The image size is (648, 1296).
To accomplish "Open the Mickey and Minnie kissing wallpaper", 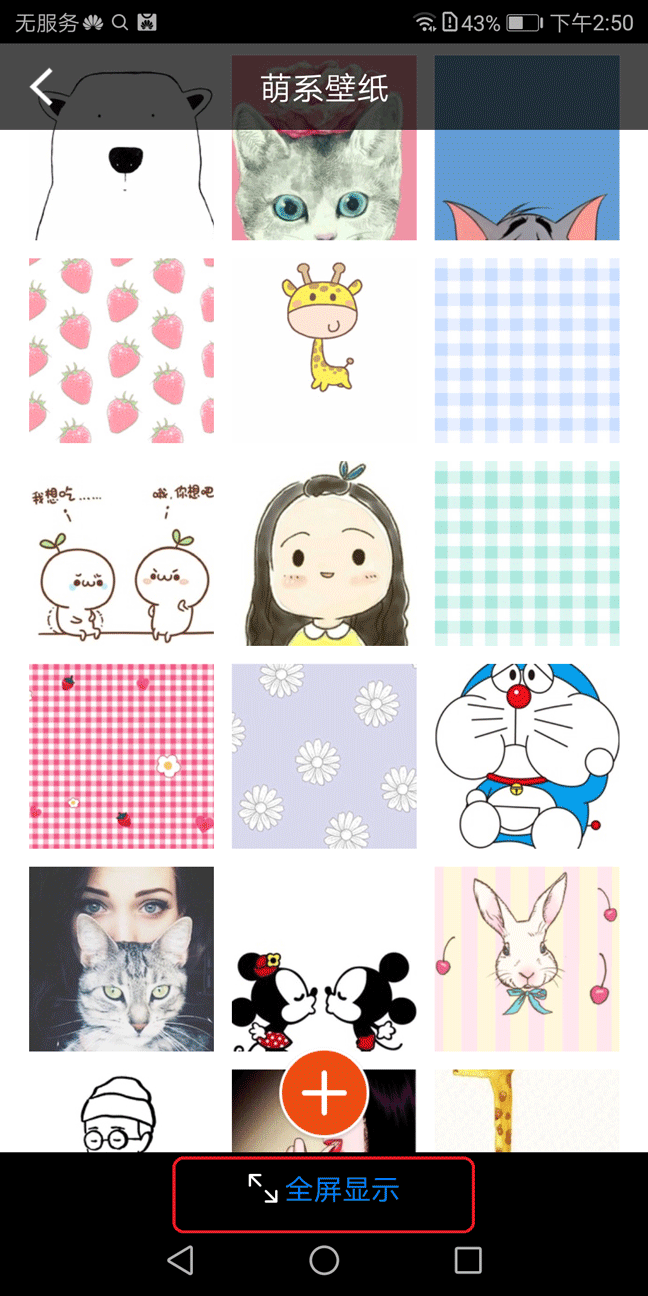I will click(324, 959).
